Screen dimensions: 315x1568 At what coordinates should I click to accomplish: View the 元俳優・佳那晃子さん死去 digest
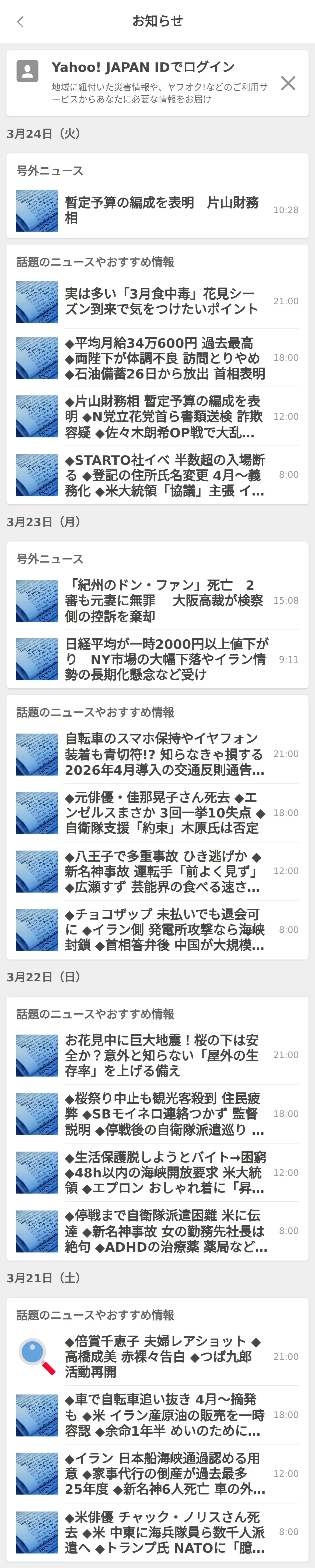(164, 813)
